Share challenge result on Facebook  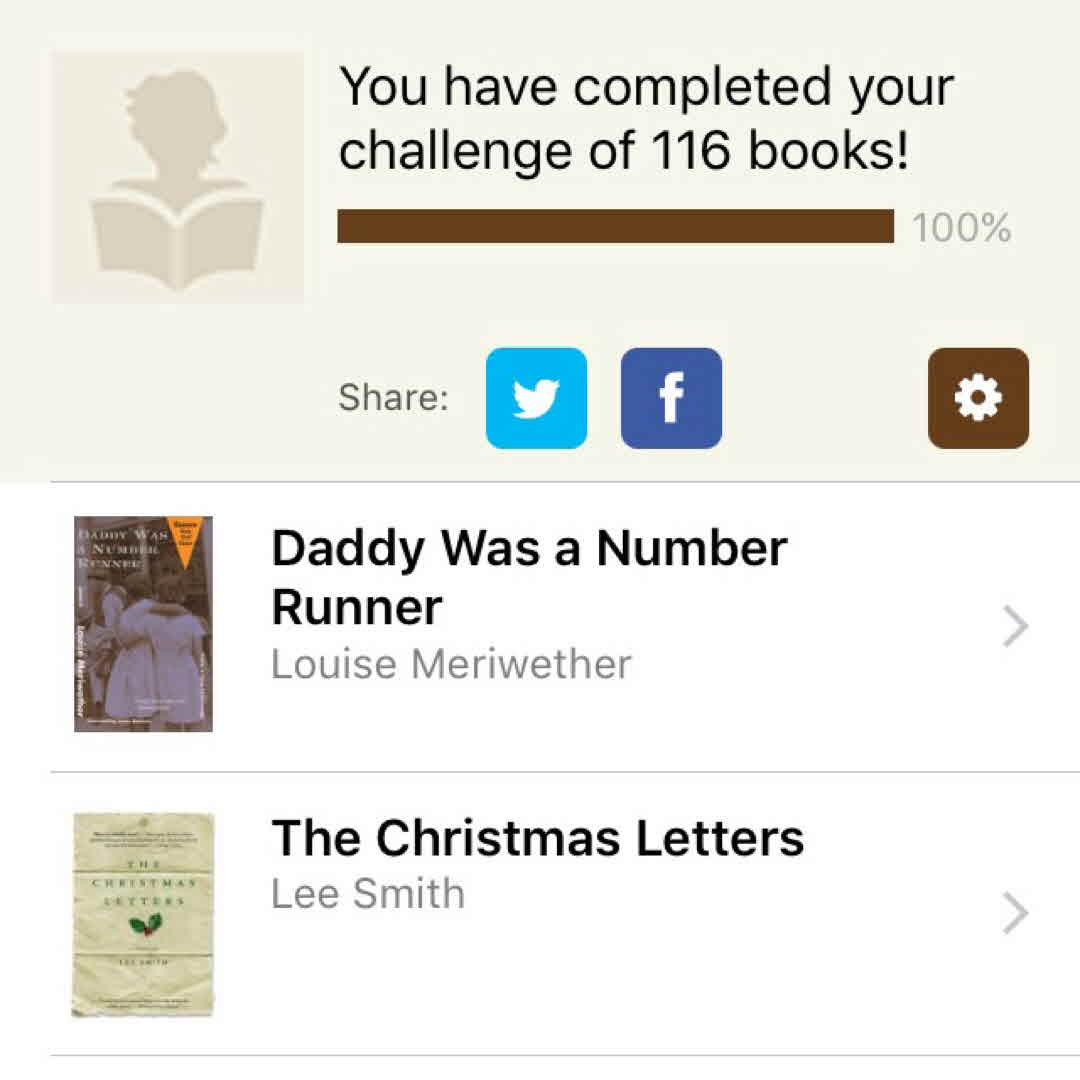[x=671, y=398]
